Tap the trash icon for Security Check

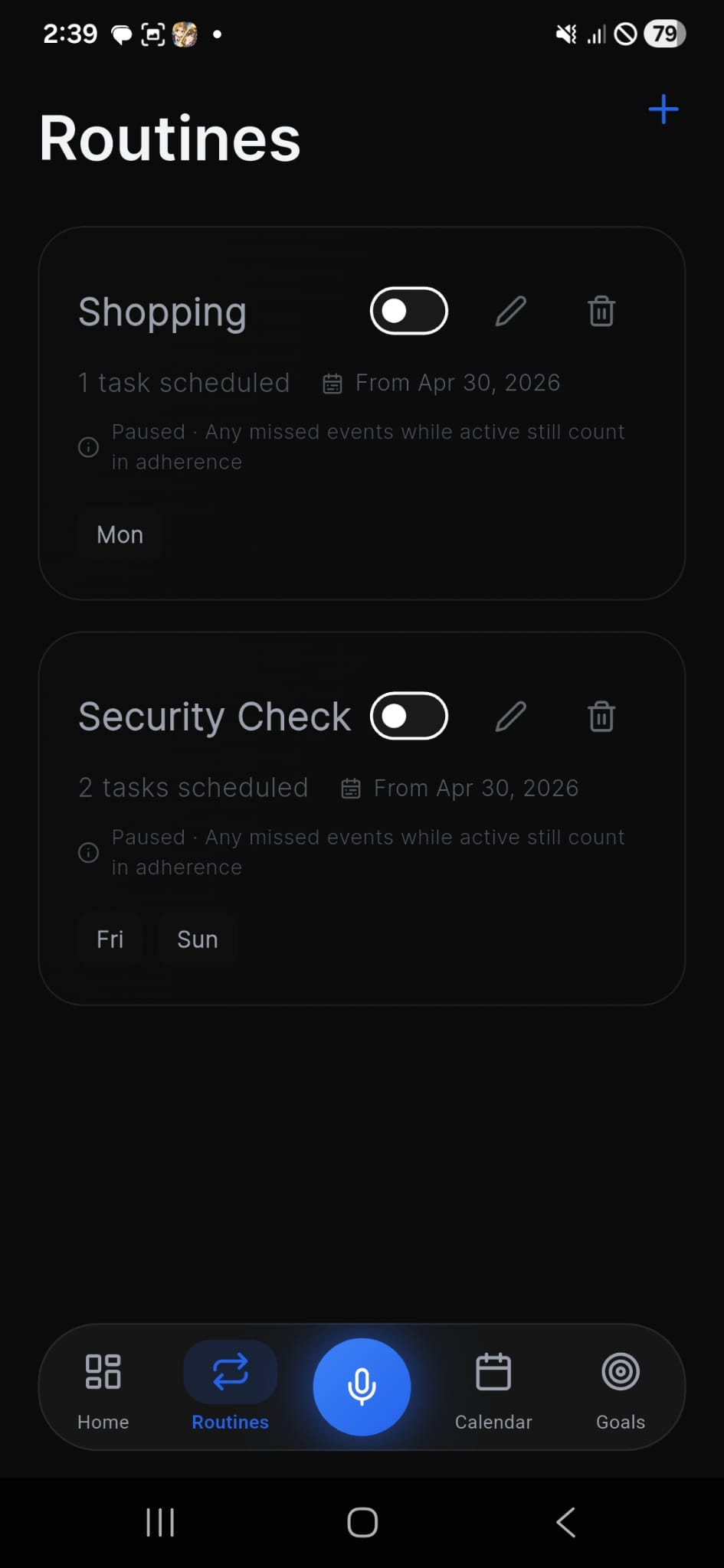pos(601,716)
